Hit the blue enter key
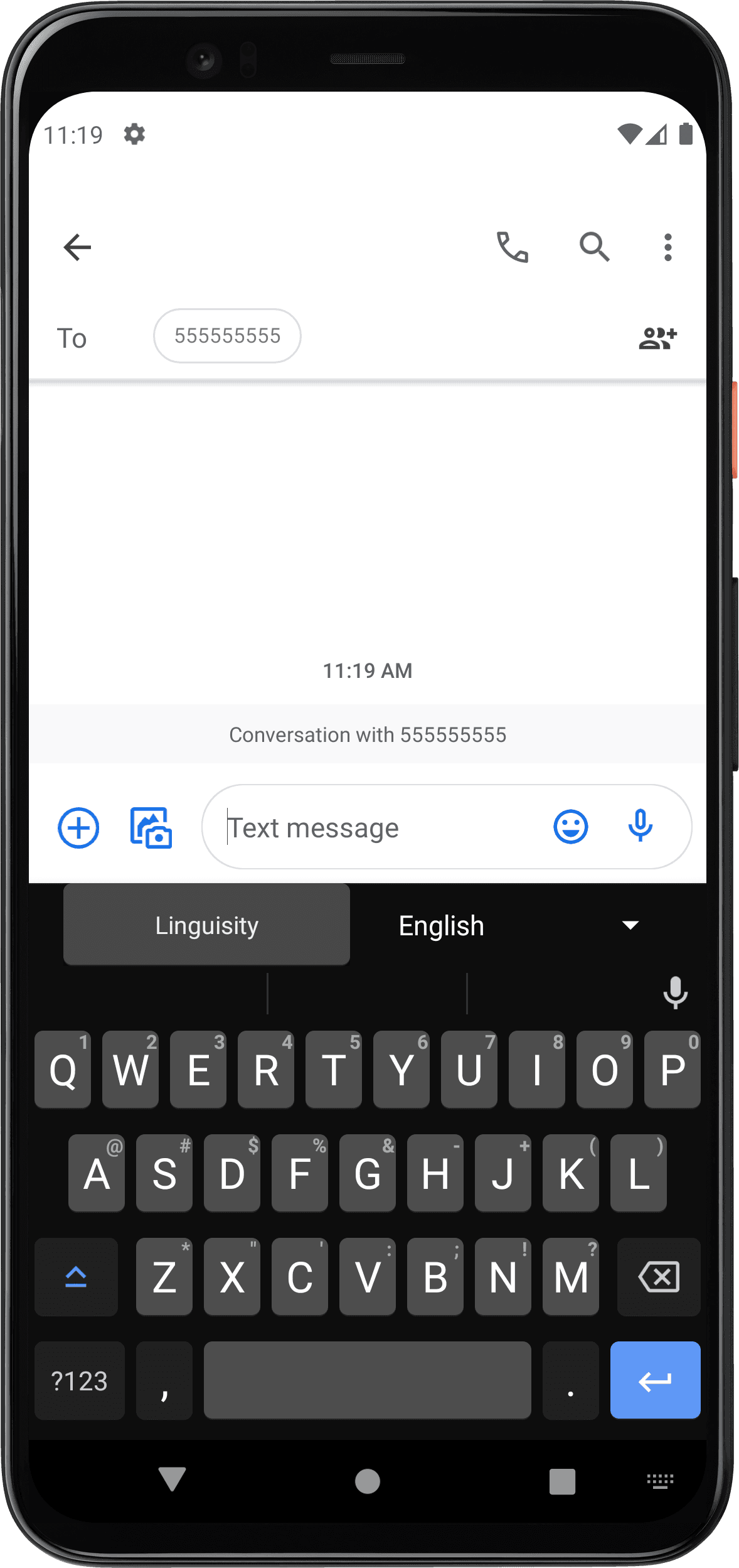 click(655, 1381)
